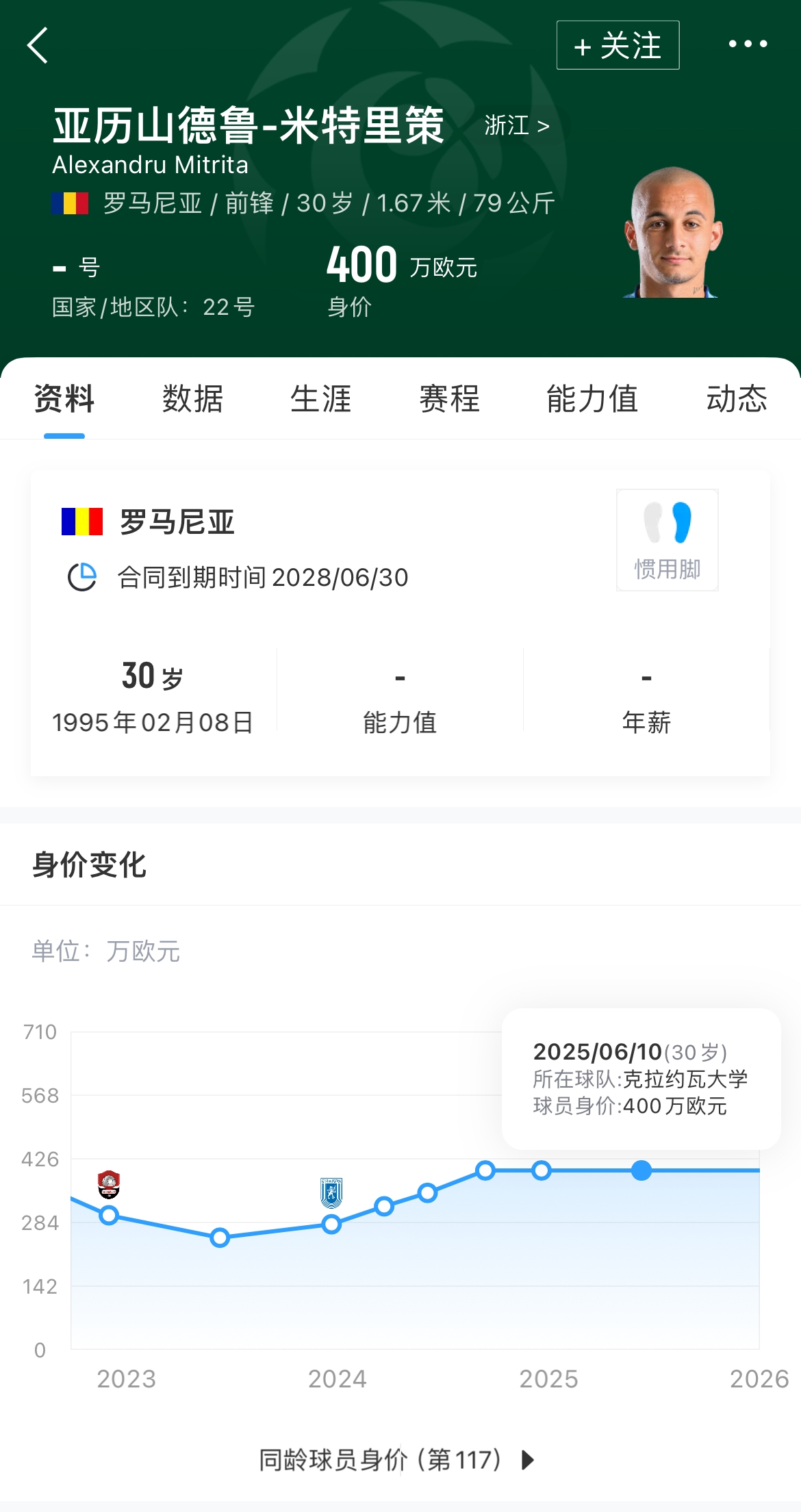This screenshot has height=1512, width=801.
Task: Open 同龄球员身价 ranking link
Action: [397, 1460]
